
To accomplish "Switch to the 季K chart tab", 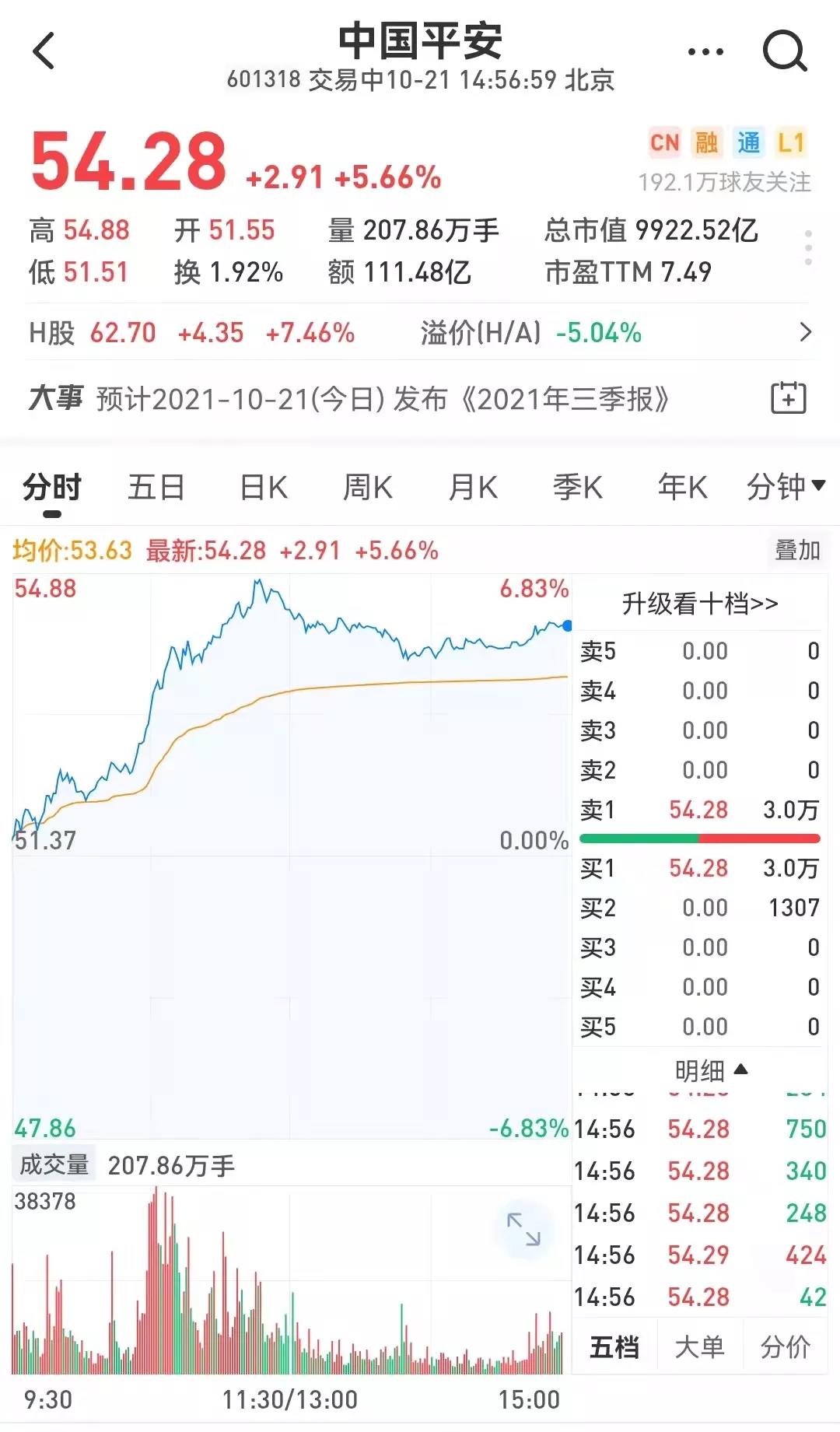I will point(577,488).
